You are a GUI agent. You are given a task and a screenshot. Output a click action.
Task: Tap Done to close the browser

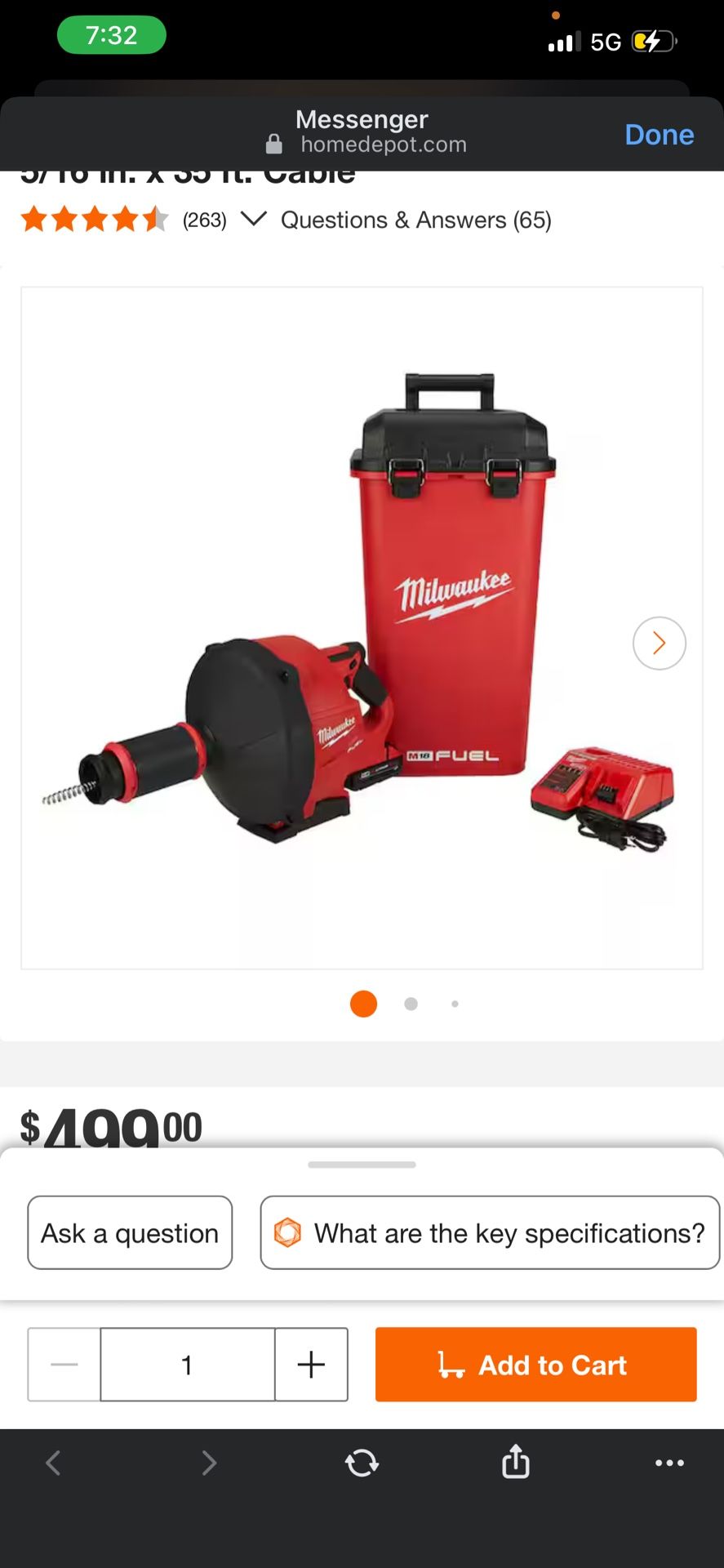click(x=659, y=135)
